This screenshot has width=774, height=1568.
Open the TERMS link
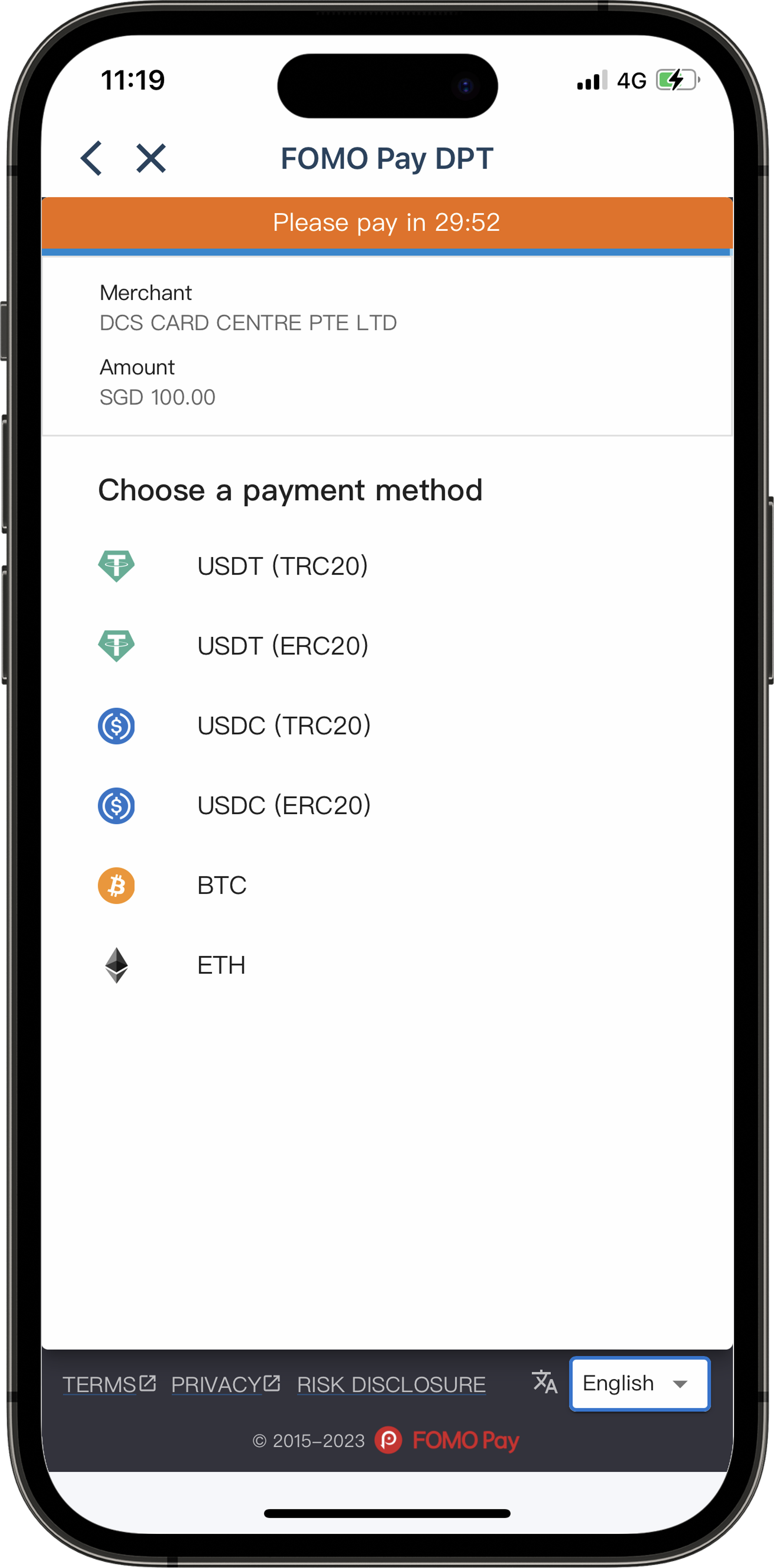(x=109, y=1384)
